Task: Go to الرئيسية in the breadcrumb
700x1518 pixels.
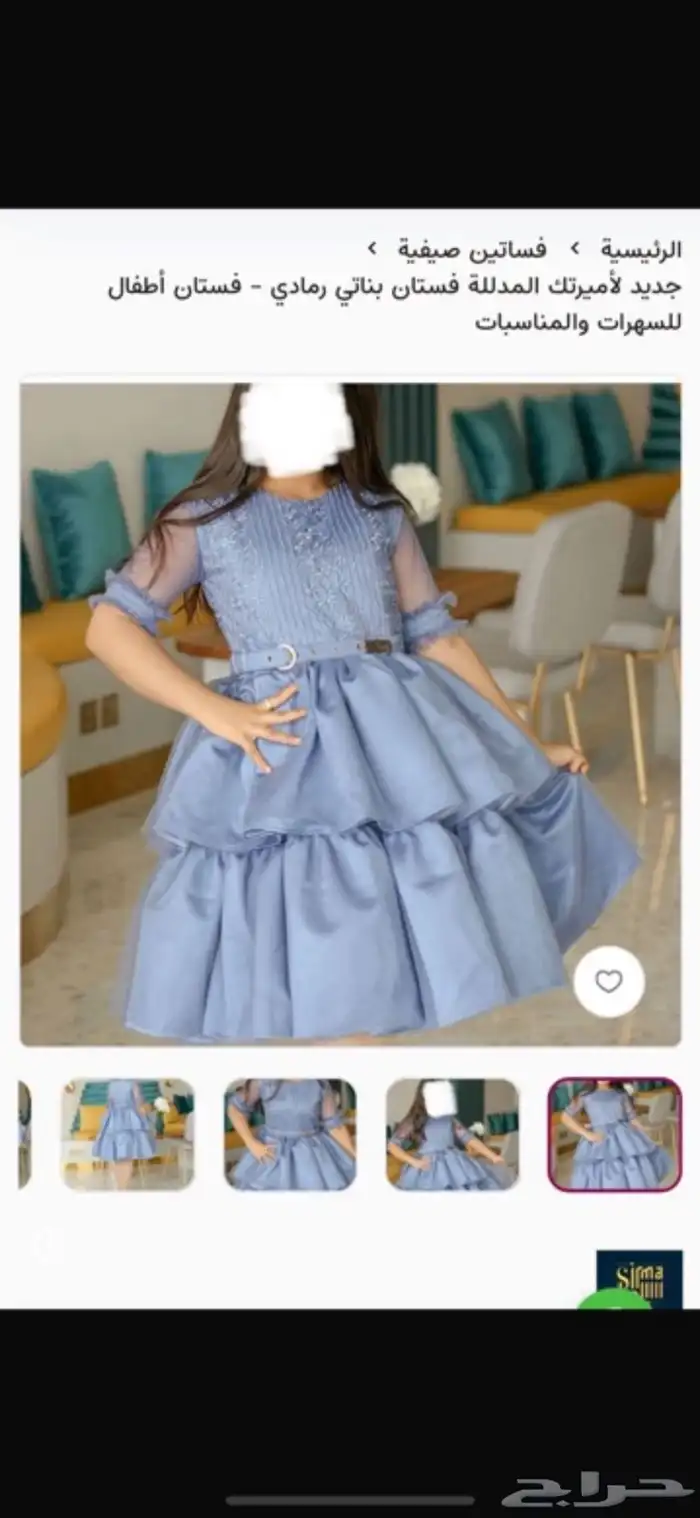Action: tap(641, 248)
